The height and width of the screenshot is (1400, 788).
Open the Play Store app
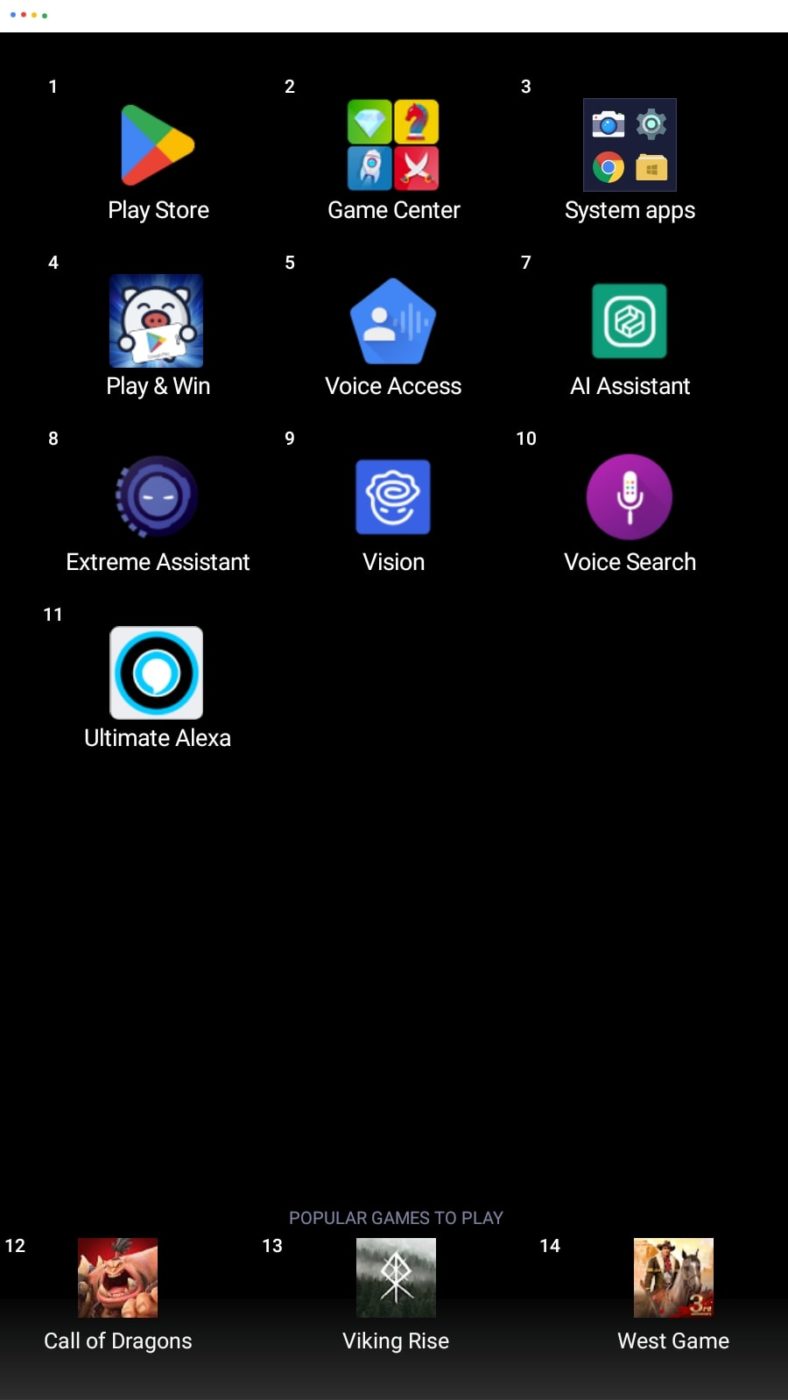(157, 145)
